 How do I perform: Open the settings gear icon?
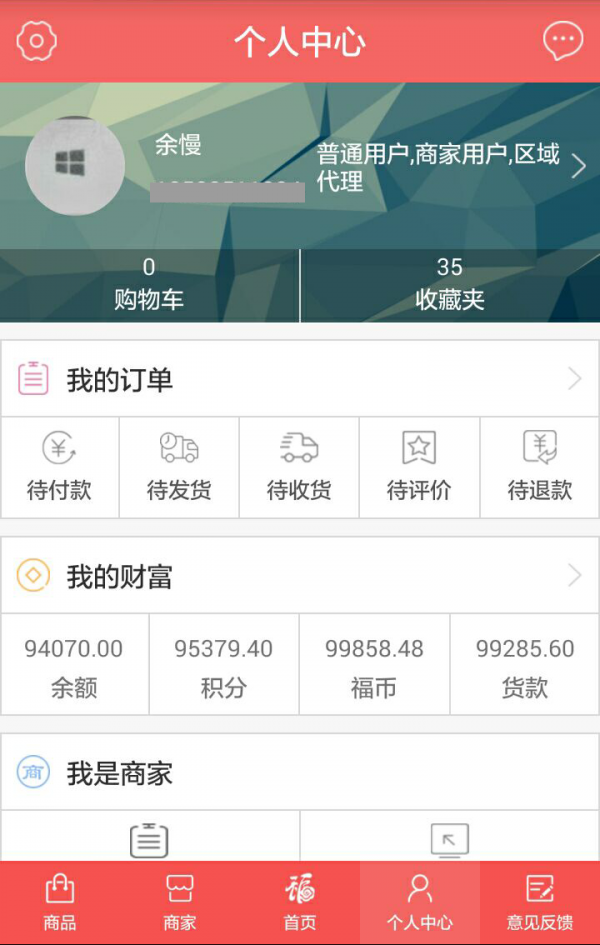coord(37,41)
